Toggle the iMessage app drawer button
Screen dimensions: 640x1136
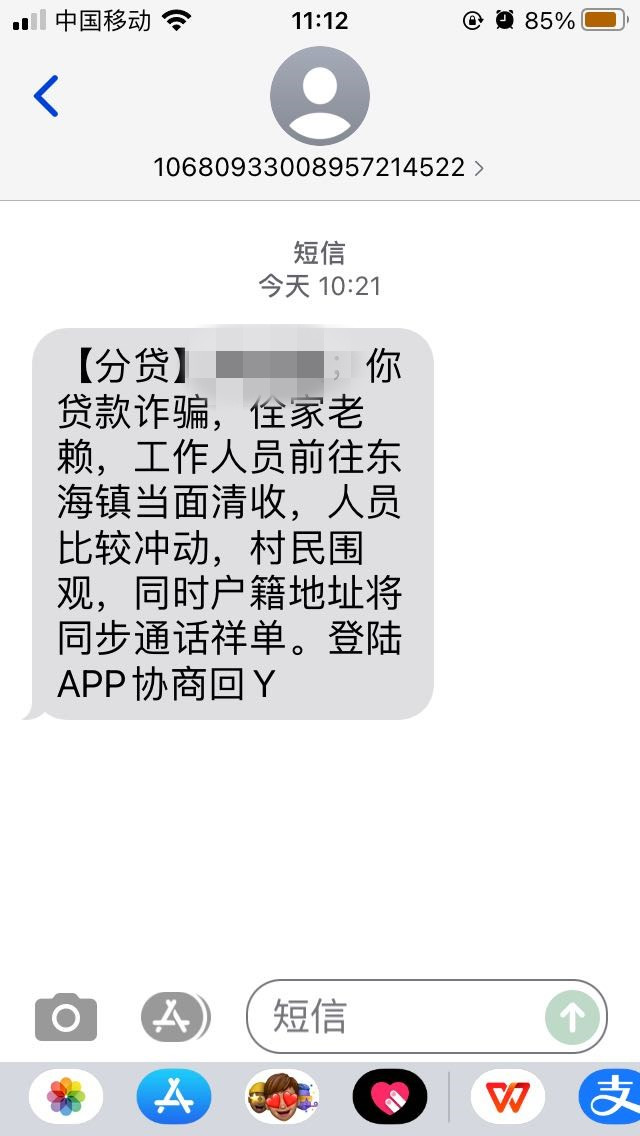point(174,1018)
